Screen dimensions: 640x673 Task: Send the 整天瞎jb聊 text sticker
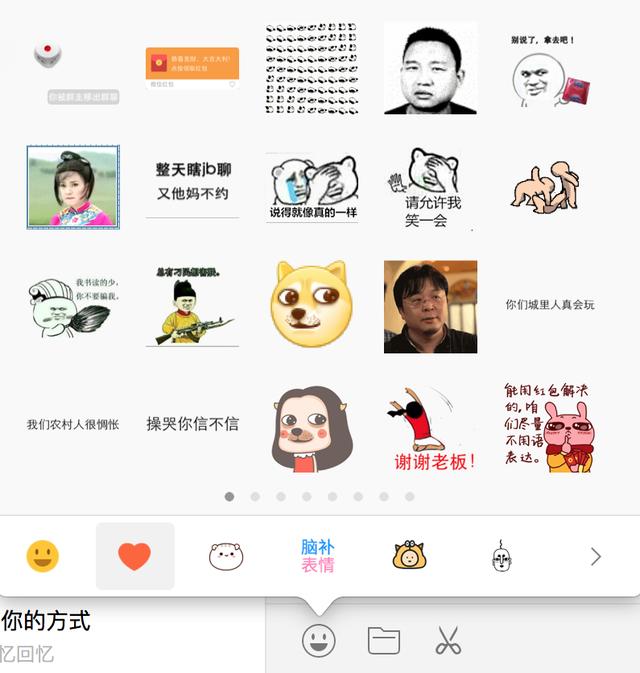point(193,182)
